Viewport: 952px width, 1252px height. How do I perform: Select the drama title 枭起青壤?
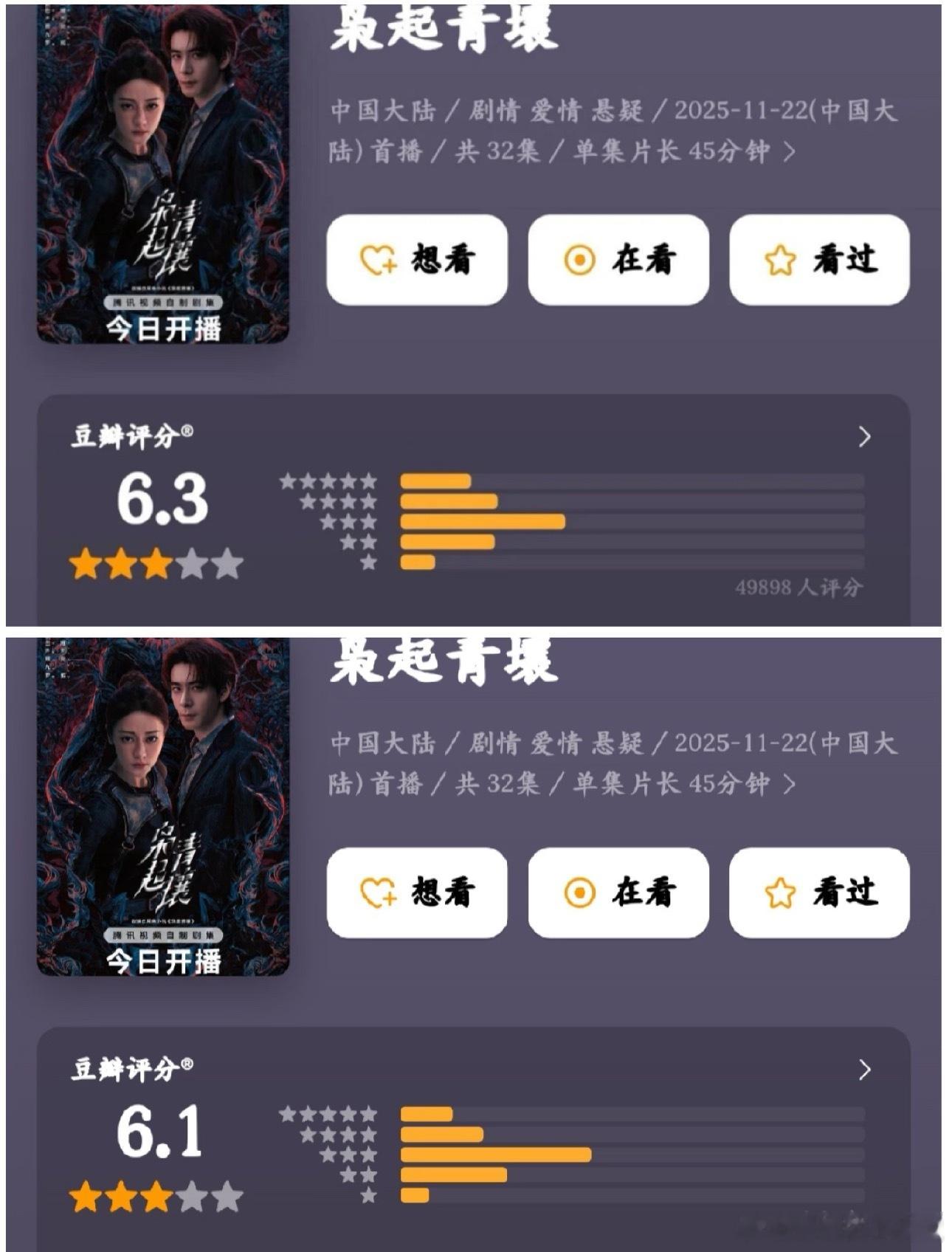point(443,30)
